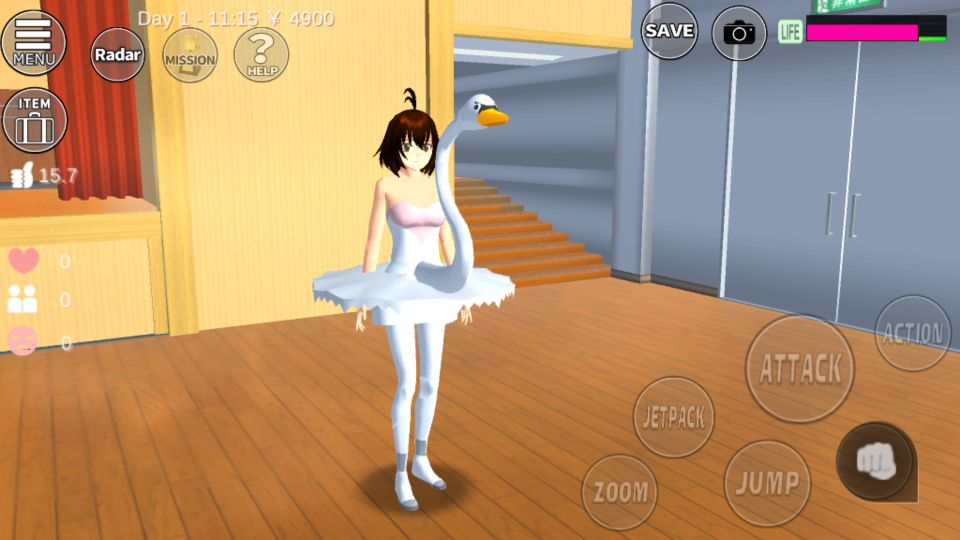960x540 pixels.
Task: Activate the JETPACK
Action: (x=674, y=417)
